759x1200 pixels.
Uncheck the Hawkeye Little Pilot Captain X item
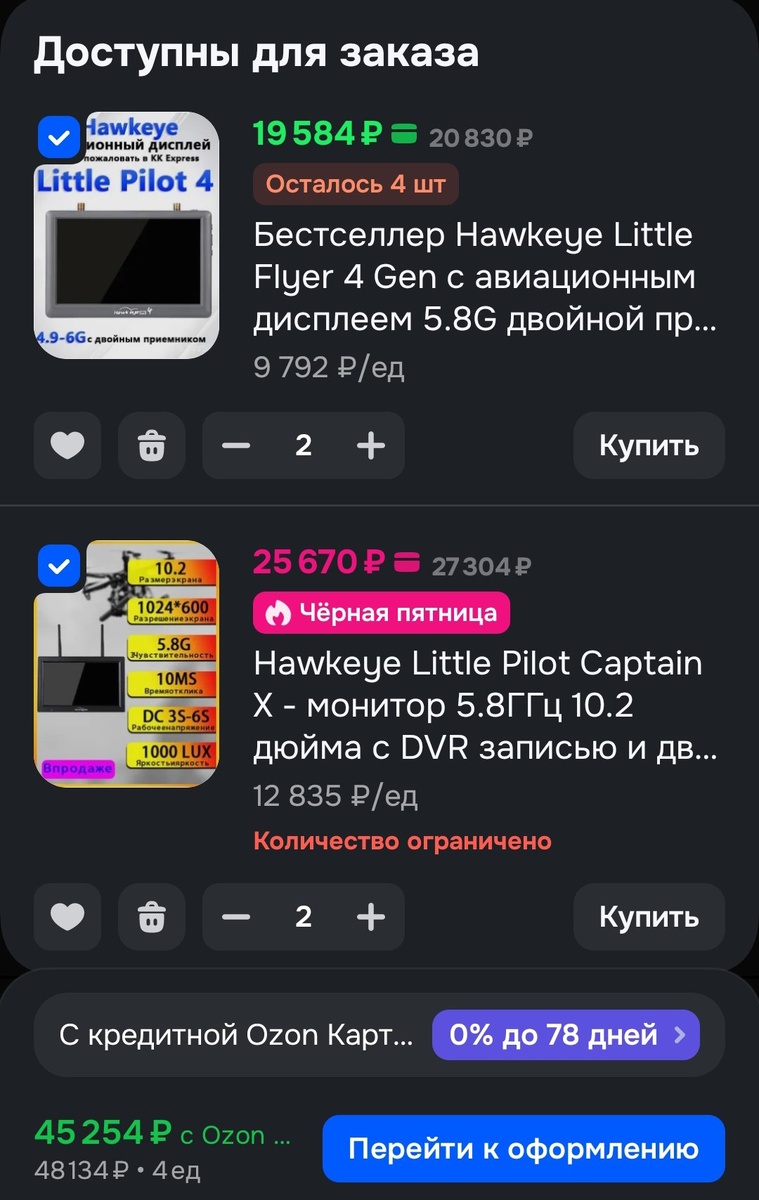(59, 566)
